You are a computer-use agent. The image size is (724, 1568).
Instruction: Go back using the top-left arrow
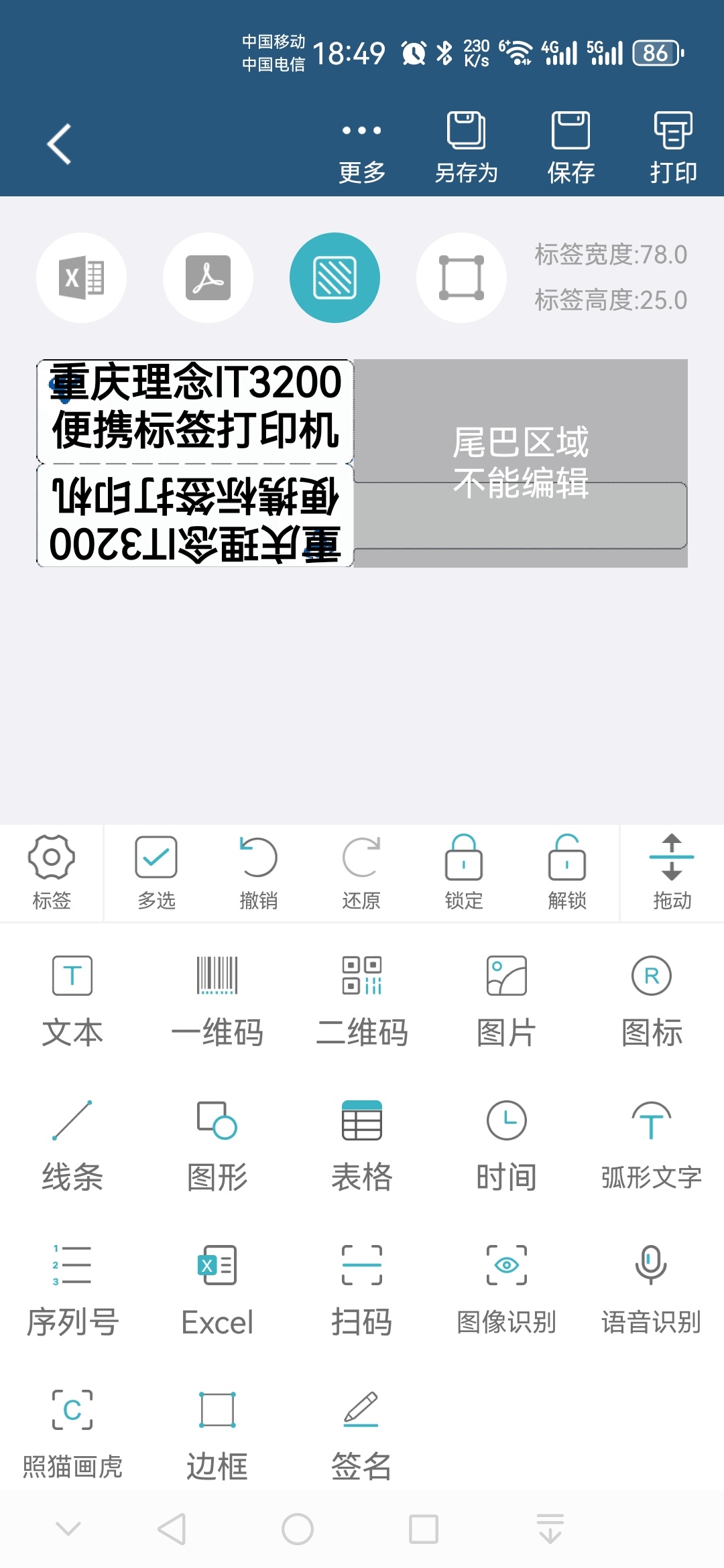(59, 144)
